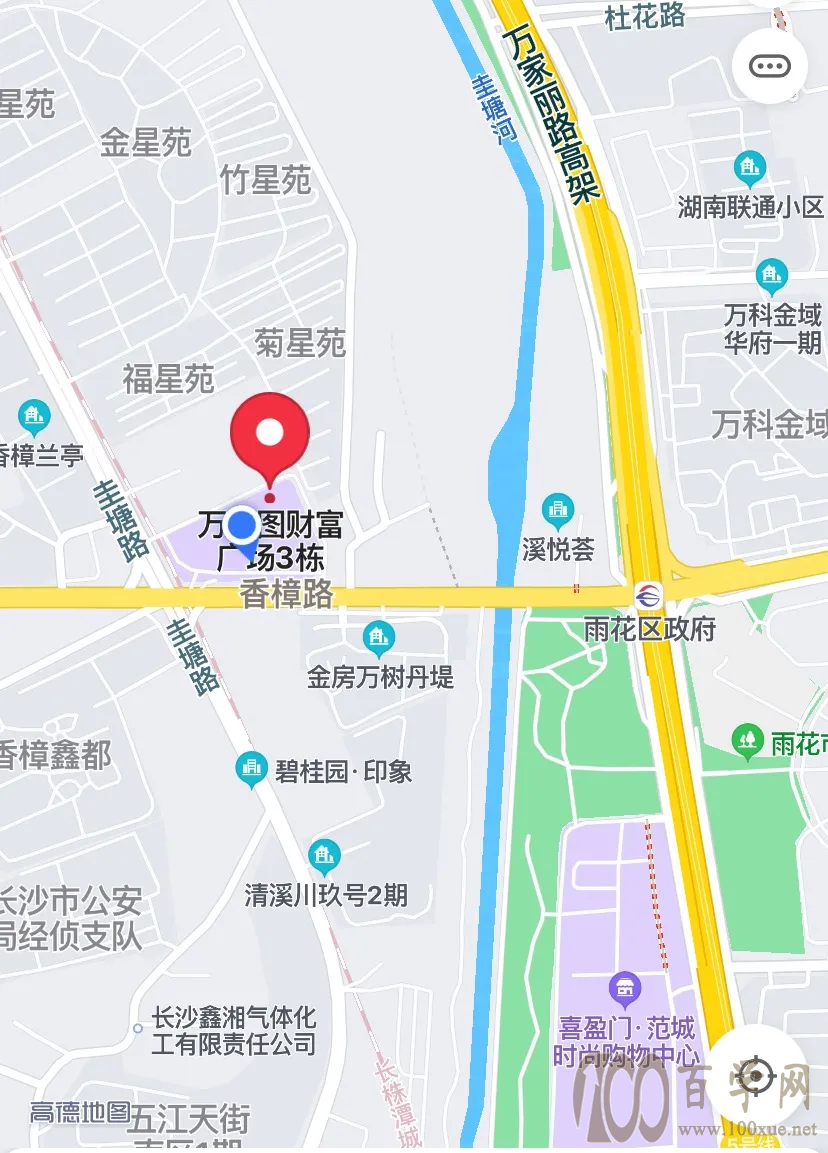Tap the 喜盈门·范城 shopping center marker
The height and width of the screenshot is (1153, 828).
626,989
